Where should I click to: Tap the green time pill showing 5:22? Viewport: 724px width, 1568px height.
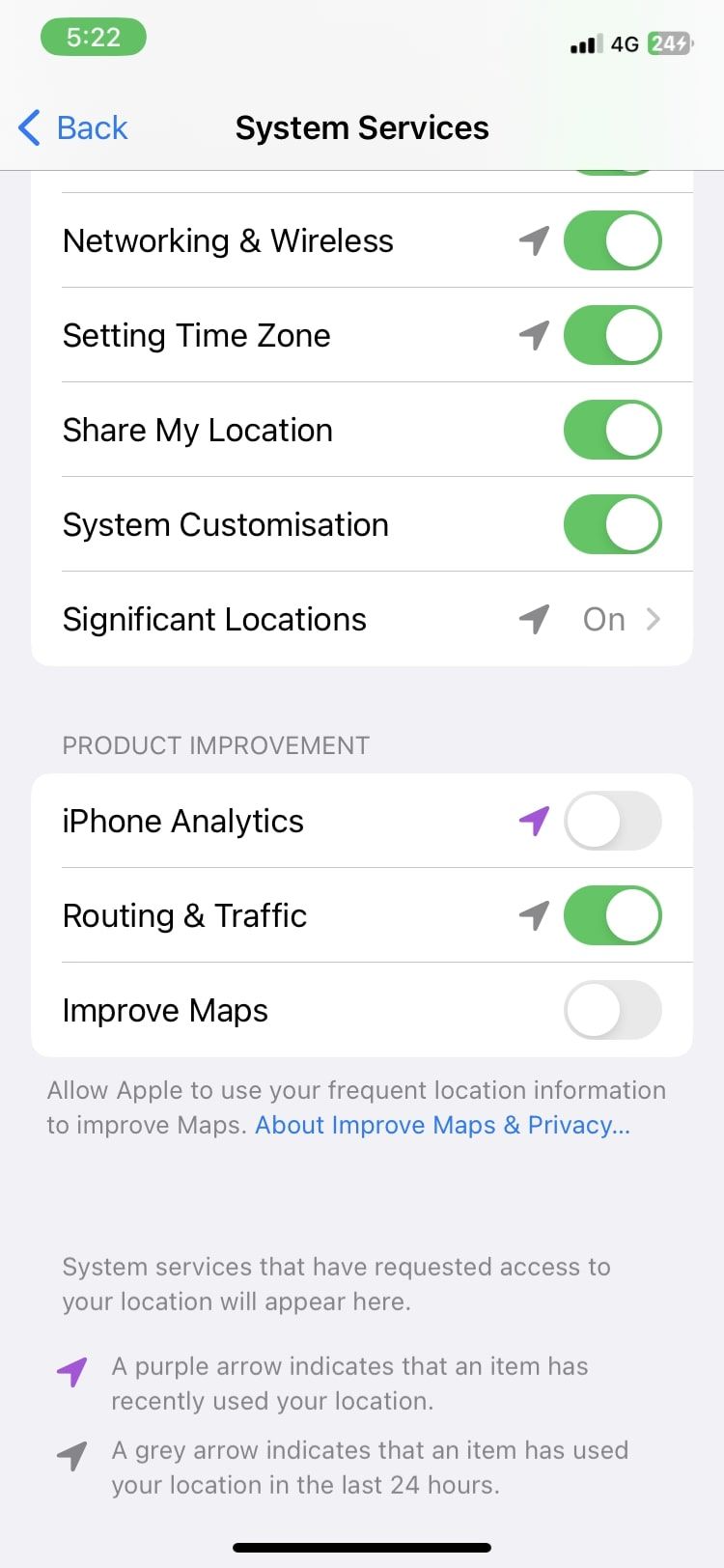pos(93,37)
